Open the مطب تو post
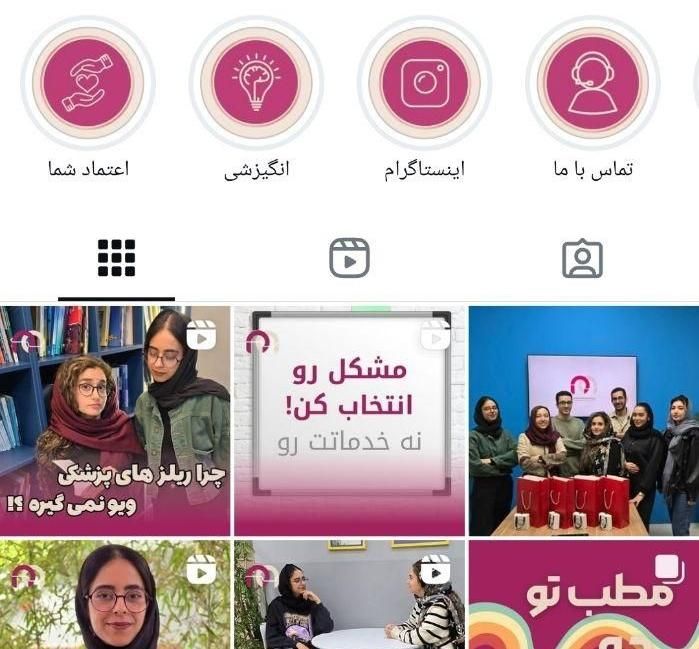 (x=584, y=596)
